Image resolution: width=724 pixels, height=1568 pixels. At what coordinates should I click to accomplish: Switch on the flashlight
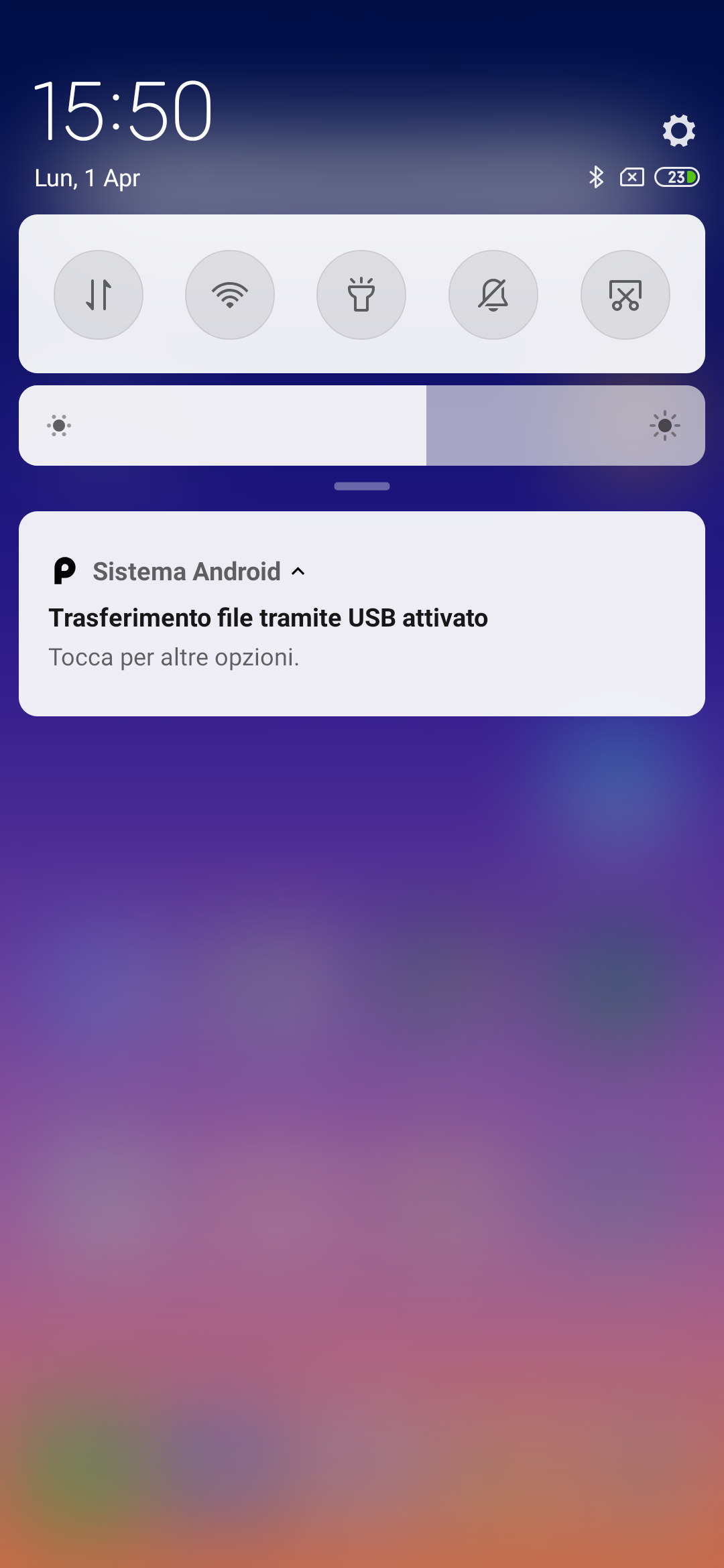click(x=361, y=295)
